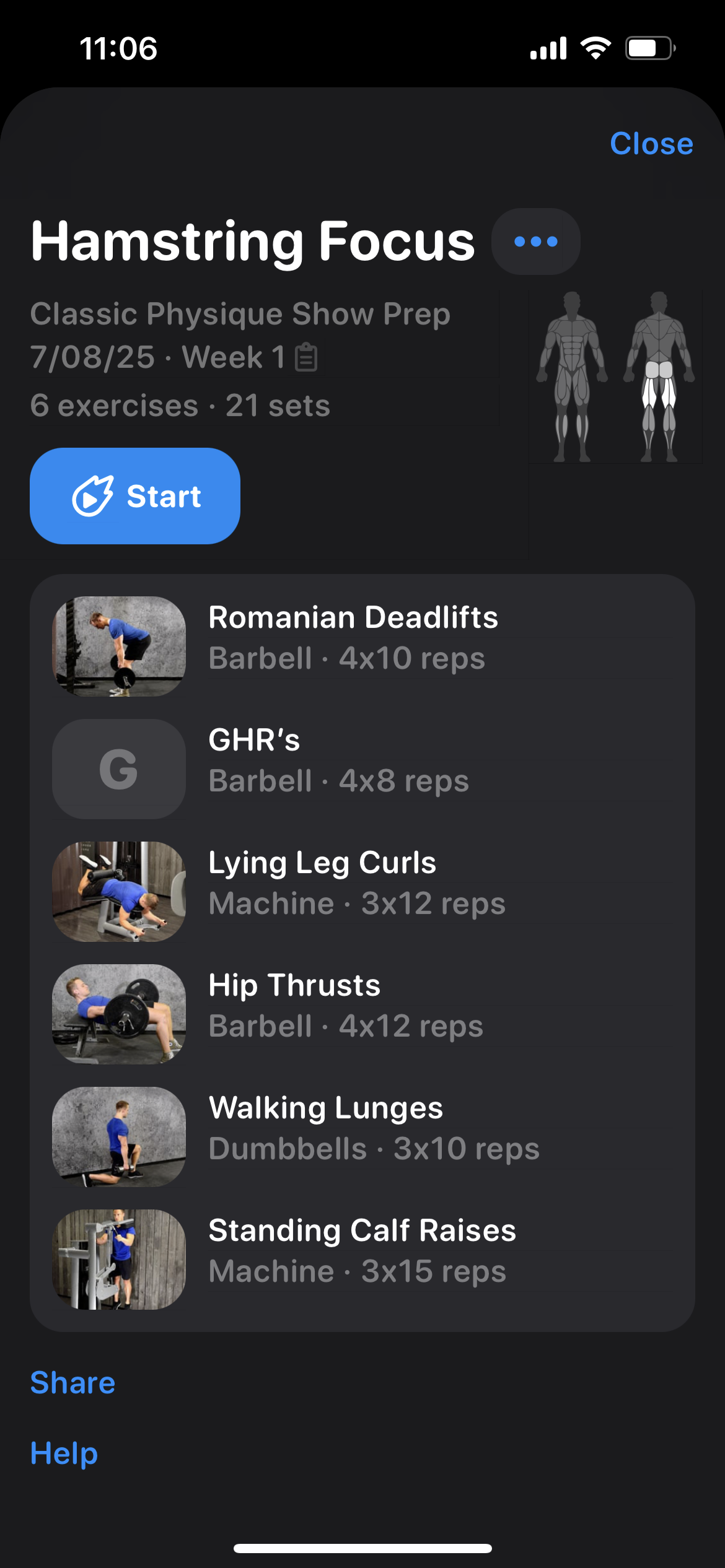View Lying Leg Curls details
725x1568 pixels.
pyautogui.click(x=362, y=891)
